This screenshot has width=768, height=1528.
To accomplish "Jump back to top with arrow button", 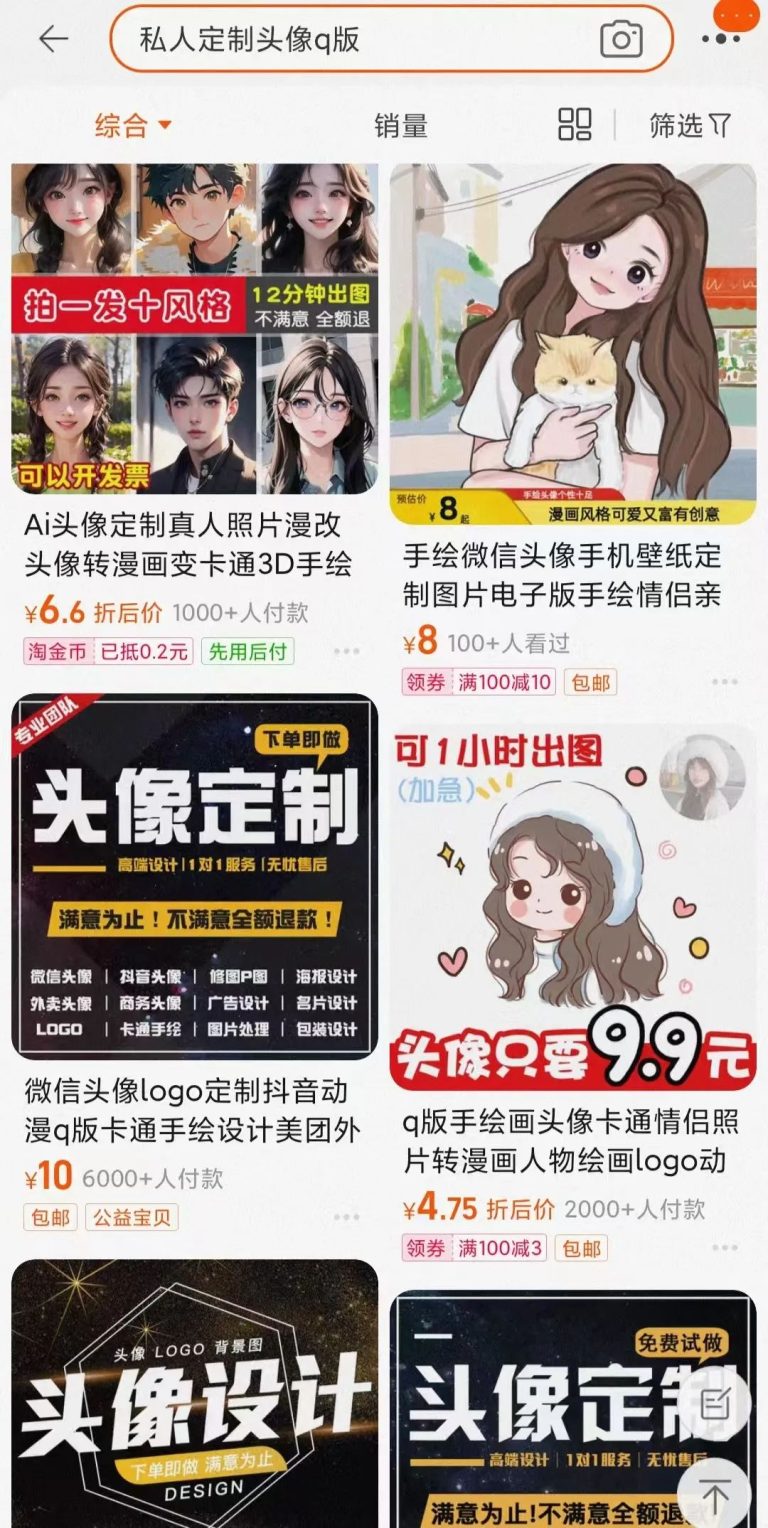I will pos(714,1495).
